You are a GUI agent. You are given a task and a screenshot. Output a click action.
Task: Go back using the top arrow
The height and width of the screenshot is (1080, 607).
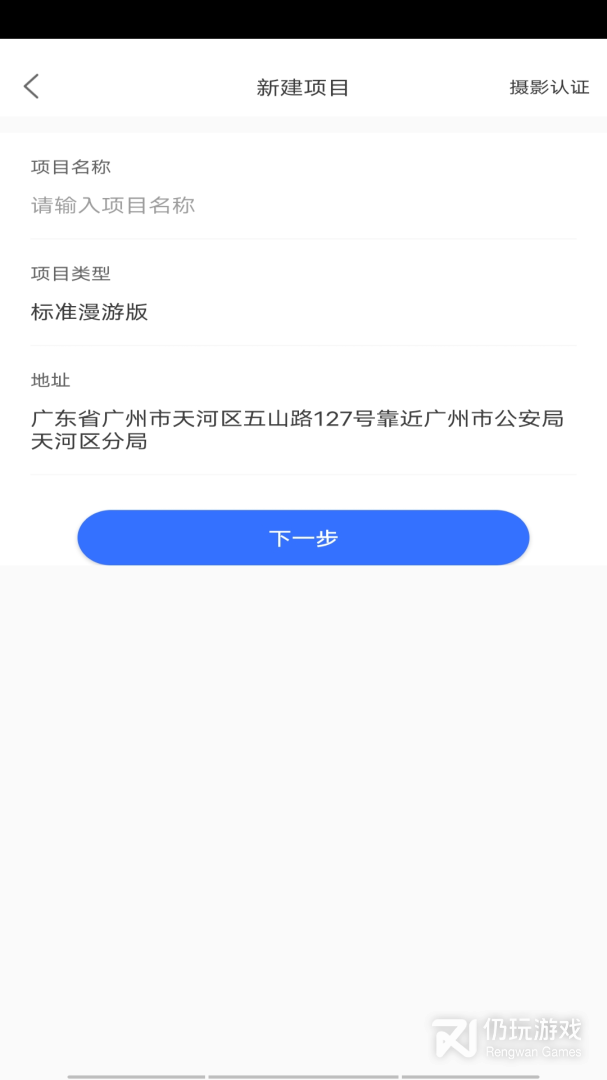(31, 87)
